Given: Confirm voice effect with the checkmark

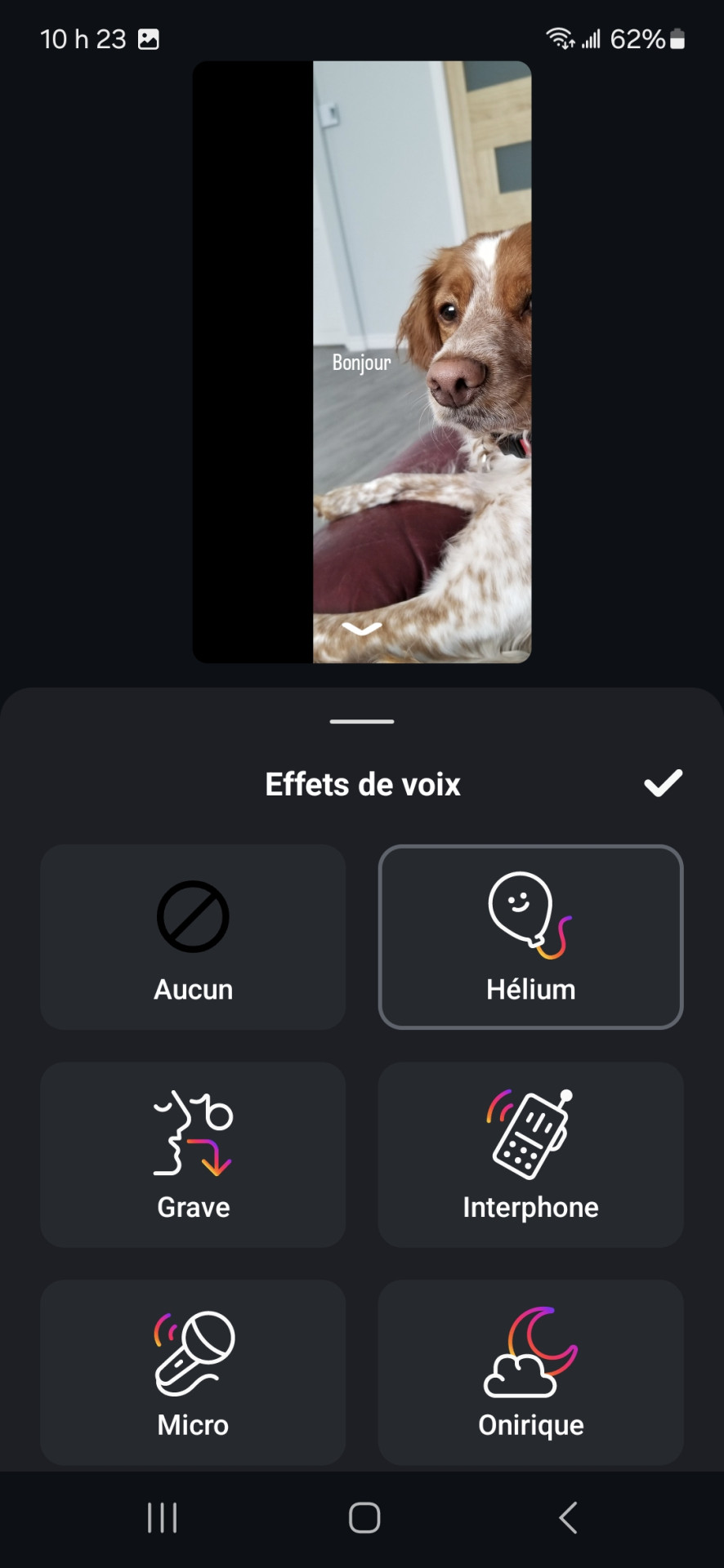Looking at the screenshot, I should 663,783.
